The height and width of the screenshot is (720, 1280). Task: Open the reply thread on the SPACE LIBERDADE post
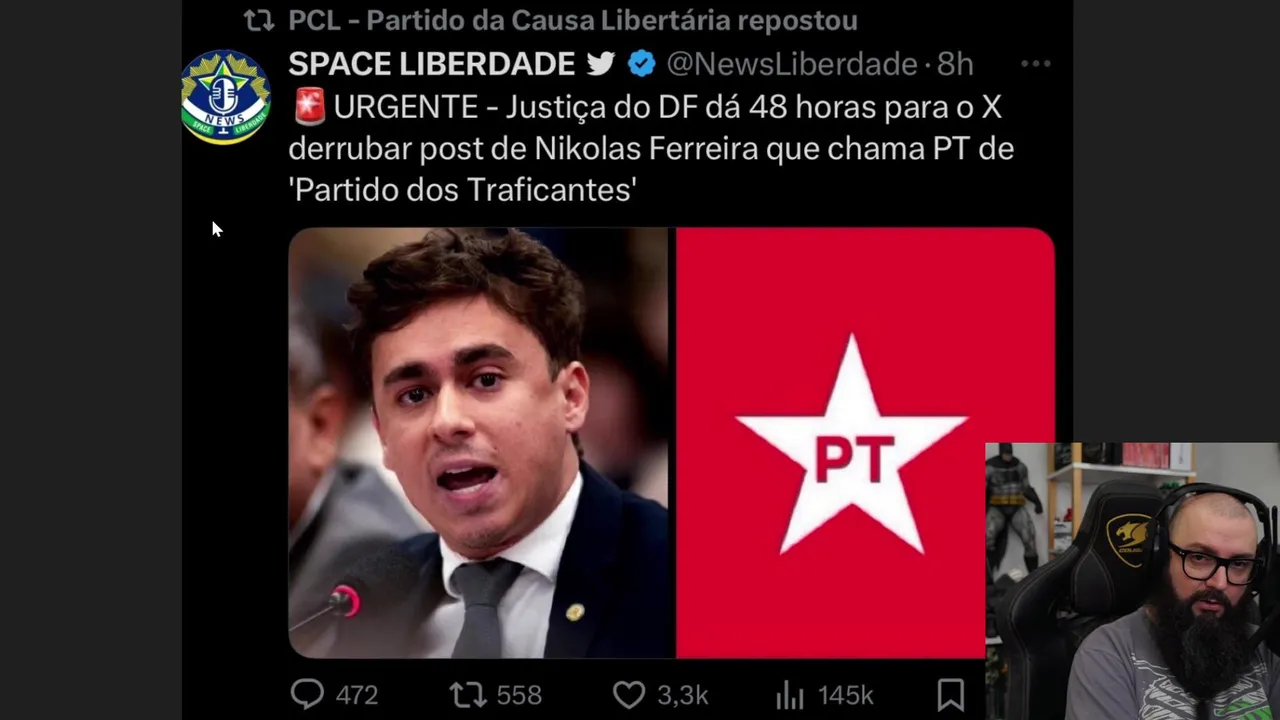(307, 694)
